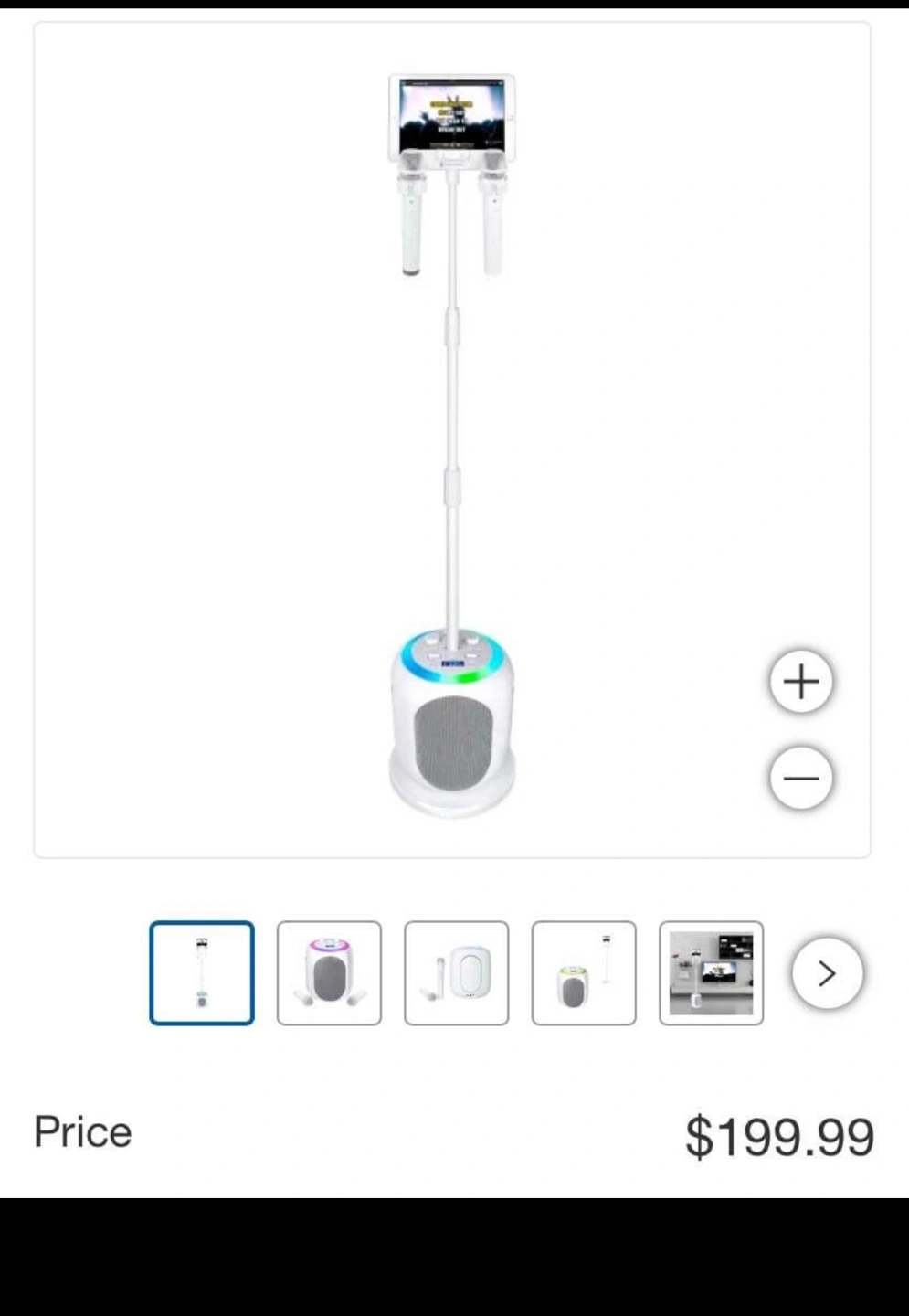Select the thumbnail of speaker with pink light
Viewport: 909px width, 1316px height.
tap(329, 973)
